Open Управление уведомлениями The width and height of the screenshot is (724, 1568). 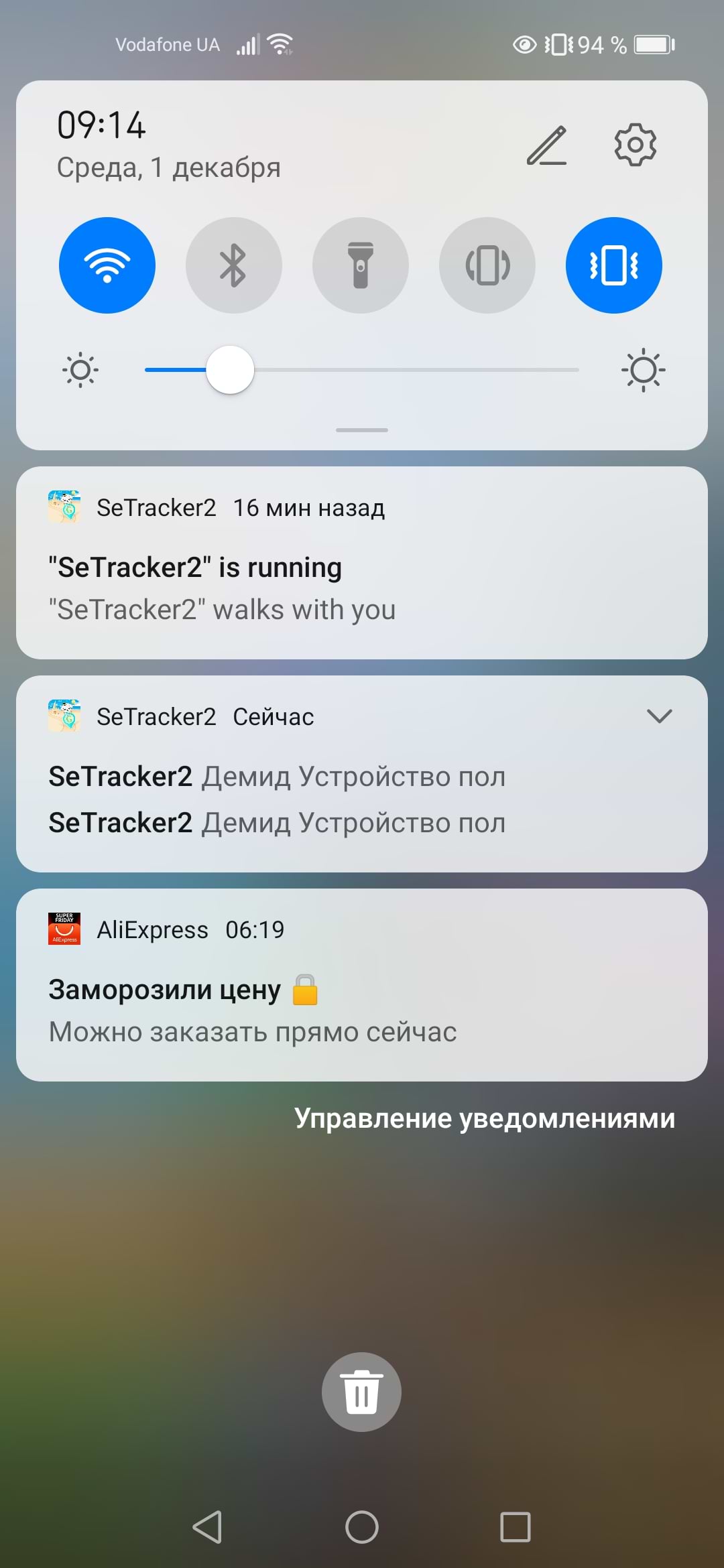pyautogui.click(x=484, y=1118)
